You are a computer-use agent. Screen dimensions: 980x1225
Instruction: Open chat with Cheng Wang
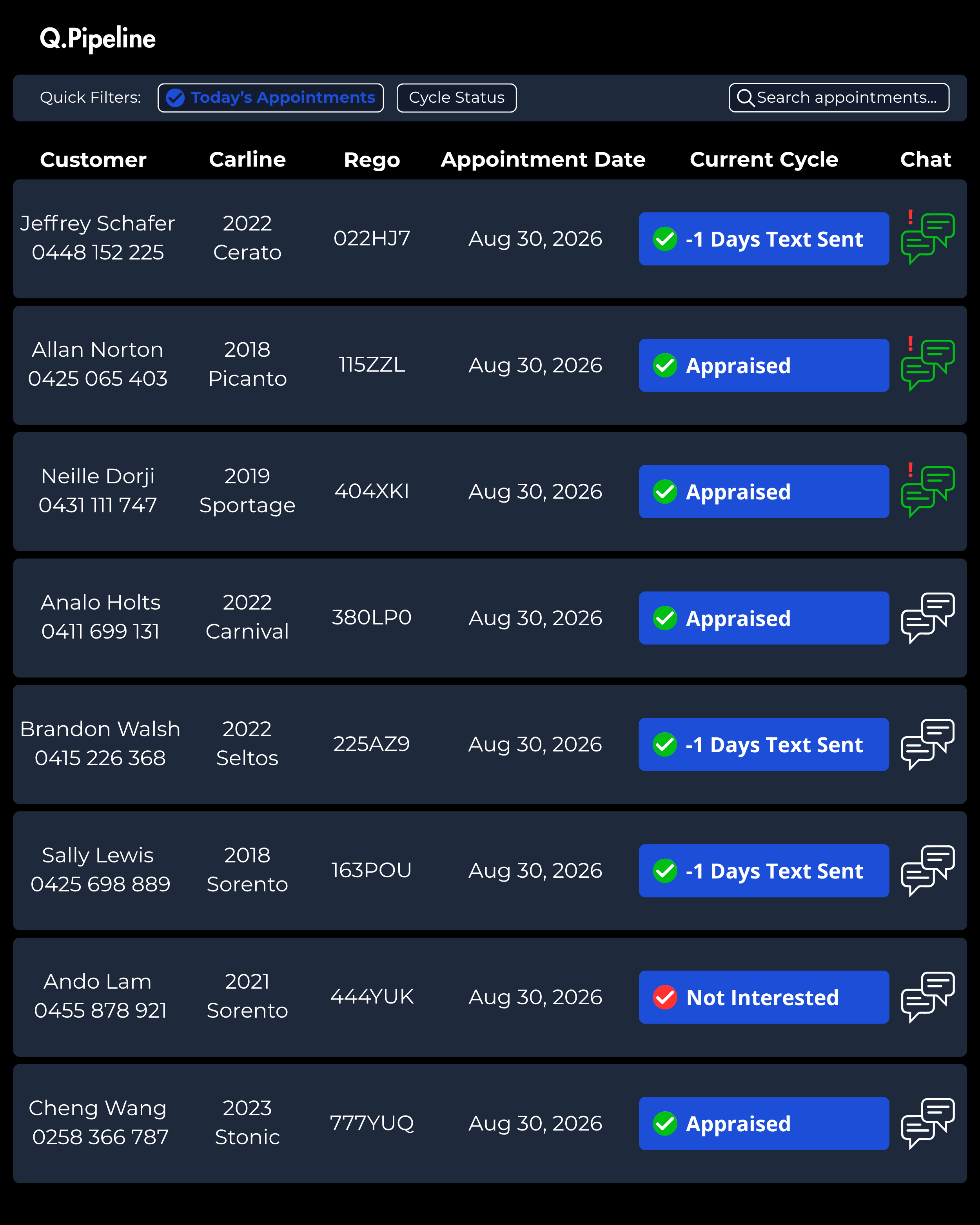point(927,1123)
